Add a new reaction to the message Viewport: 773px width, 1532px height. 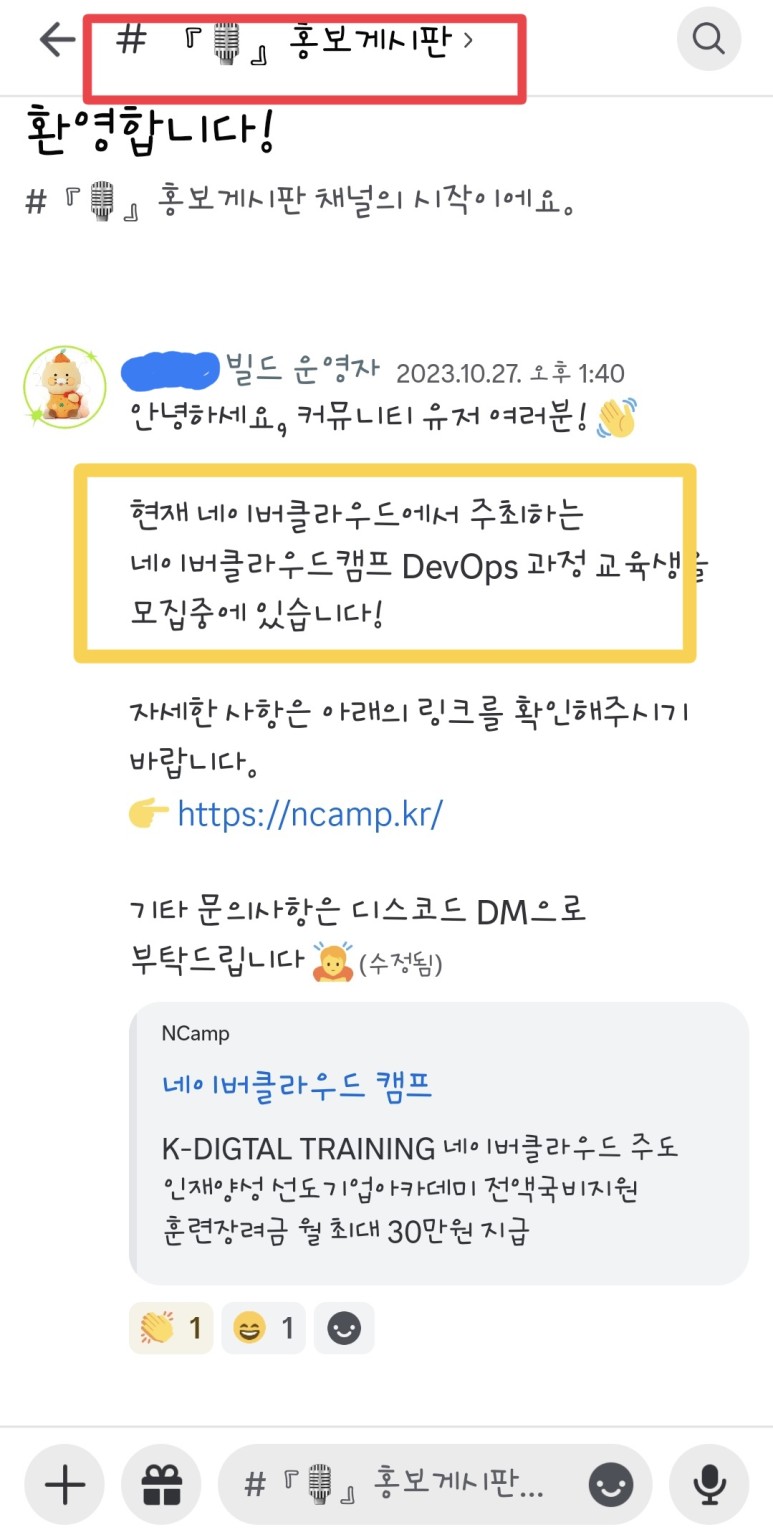click(x=344, y=1328)
